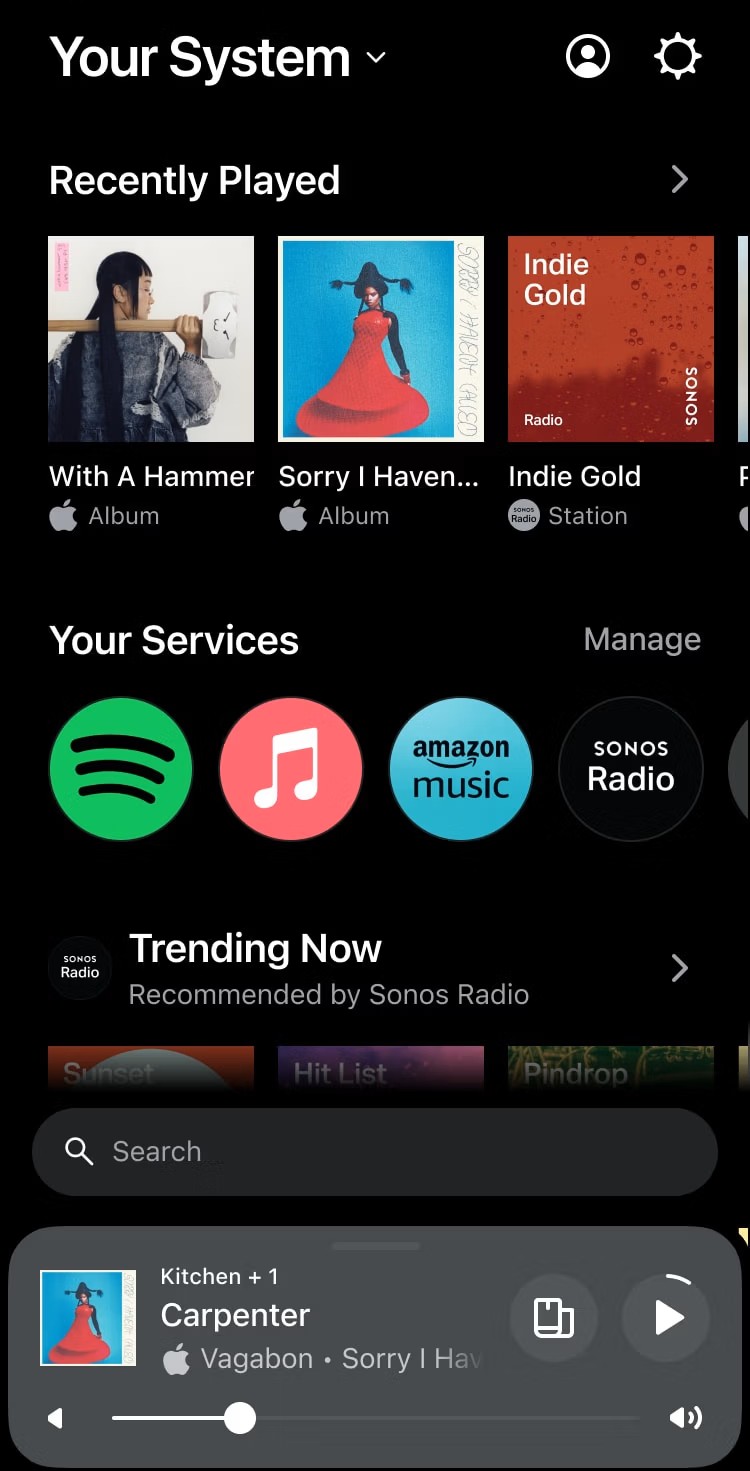Open the speaker grouping button
750x1471 pixels.
tap(554, 1318)
